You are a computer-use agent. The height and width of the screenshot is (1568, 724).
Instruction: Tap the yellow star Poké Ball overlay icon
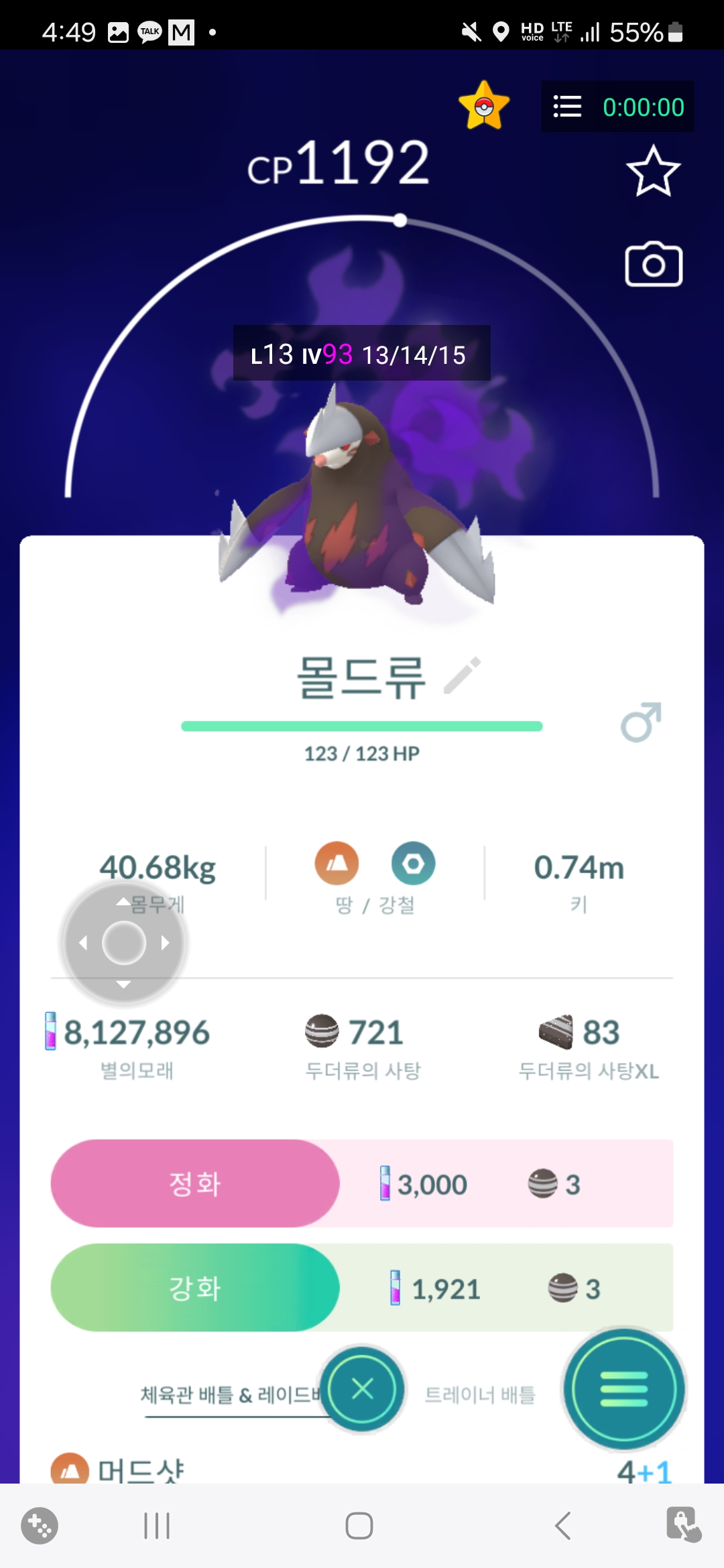(x=484, y=106)
